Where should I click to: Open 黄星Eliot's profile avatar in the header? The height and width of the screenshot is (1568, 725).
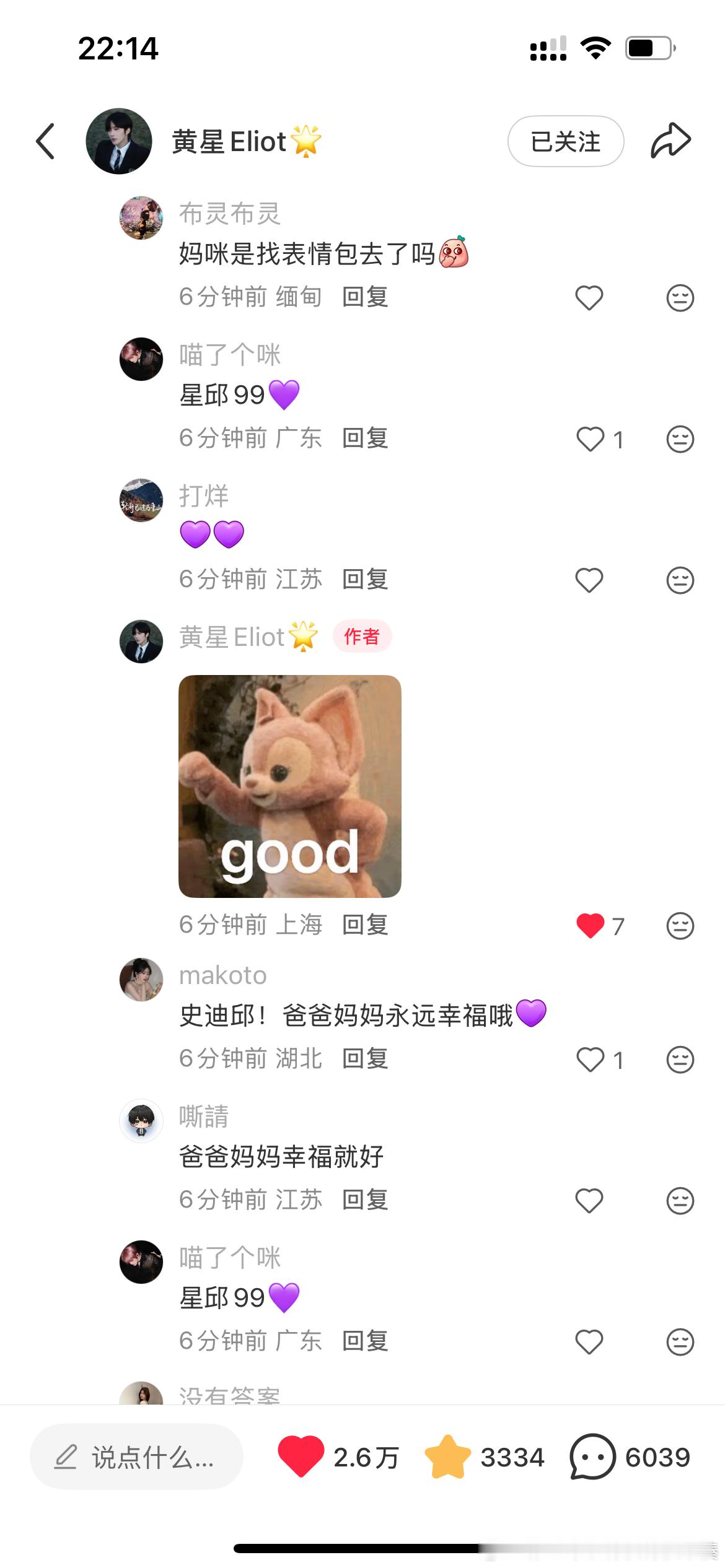tap(120, 141)
